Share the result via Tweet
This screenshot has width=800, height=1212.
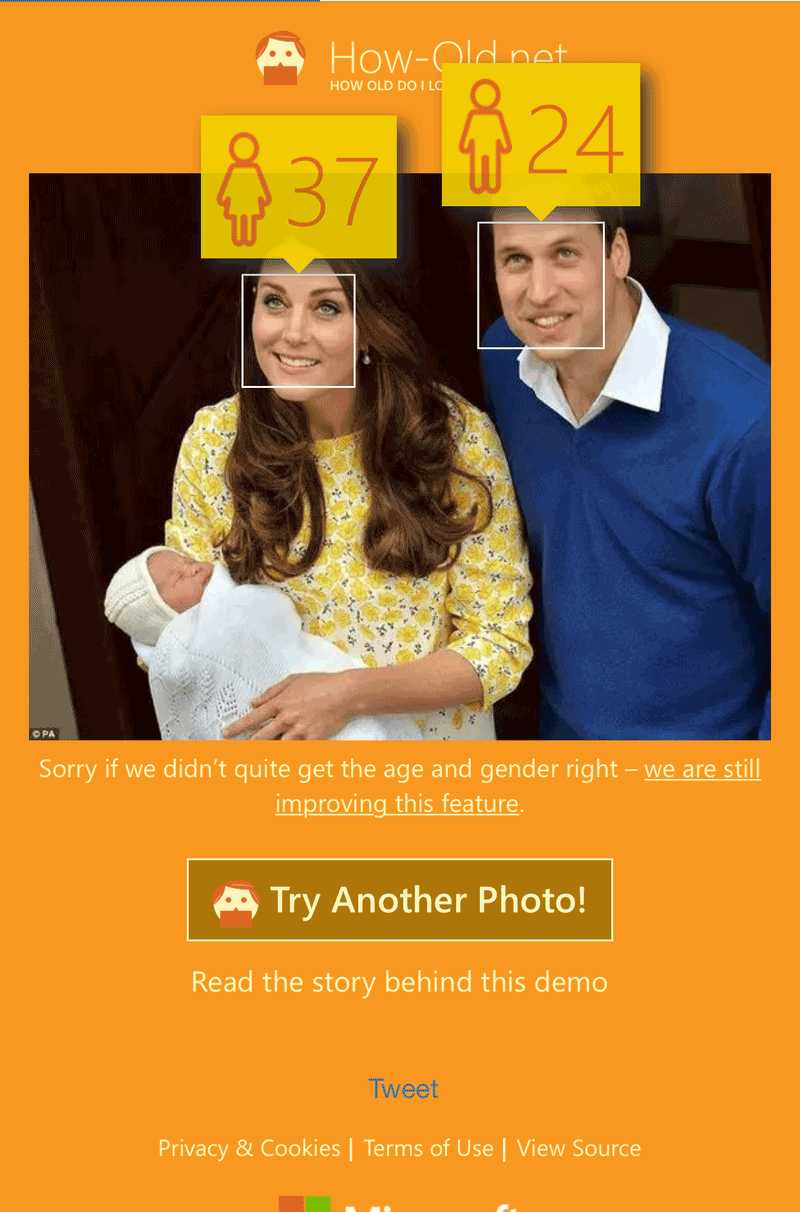[403, 1089]
